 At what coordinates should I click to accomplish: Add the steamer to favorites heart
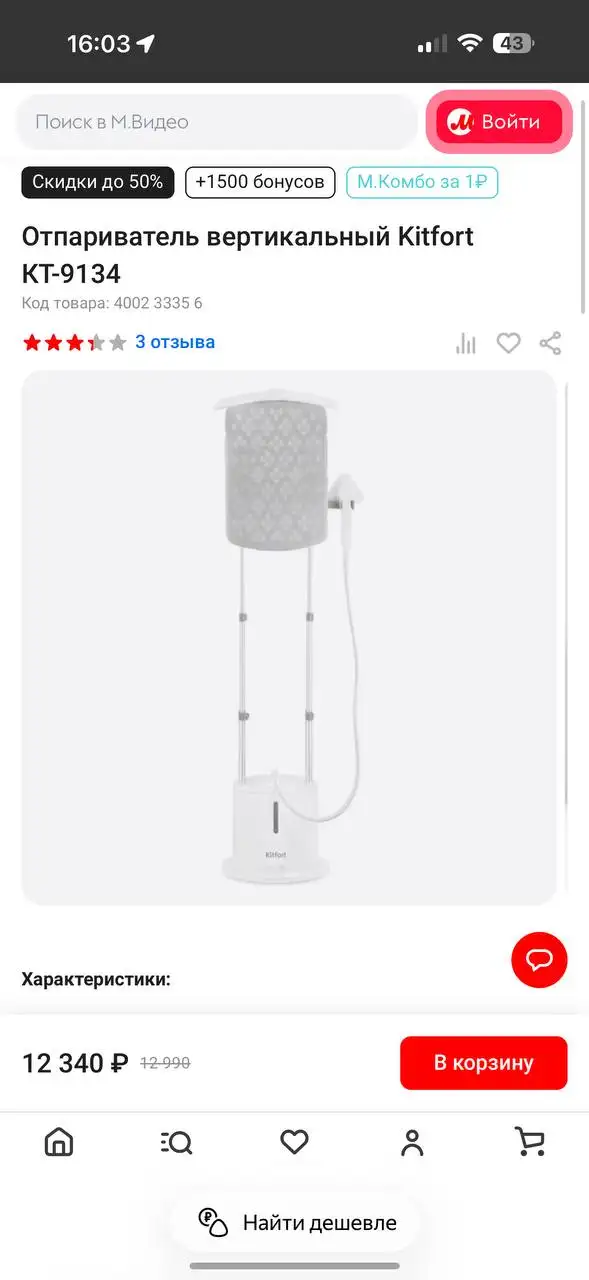pyautogui.click(x=509, y=343)
